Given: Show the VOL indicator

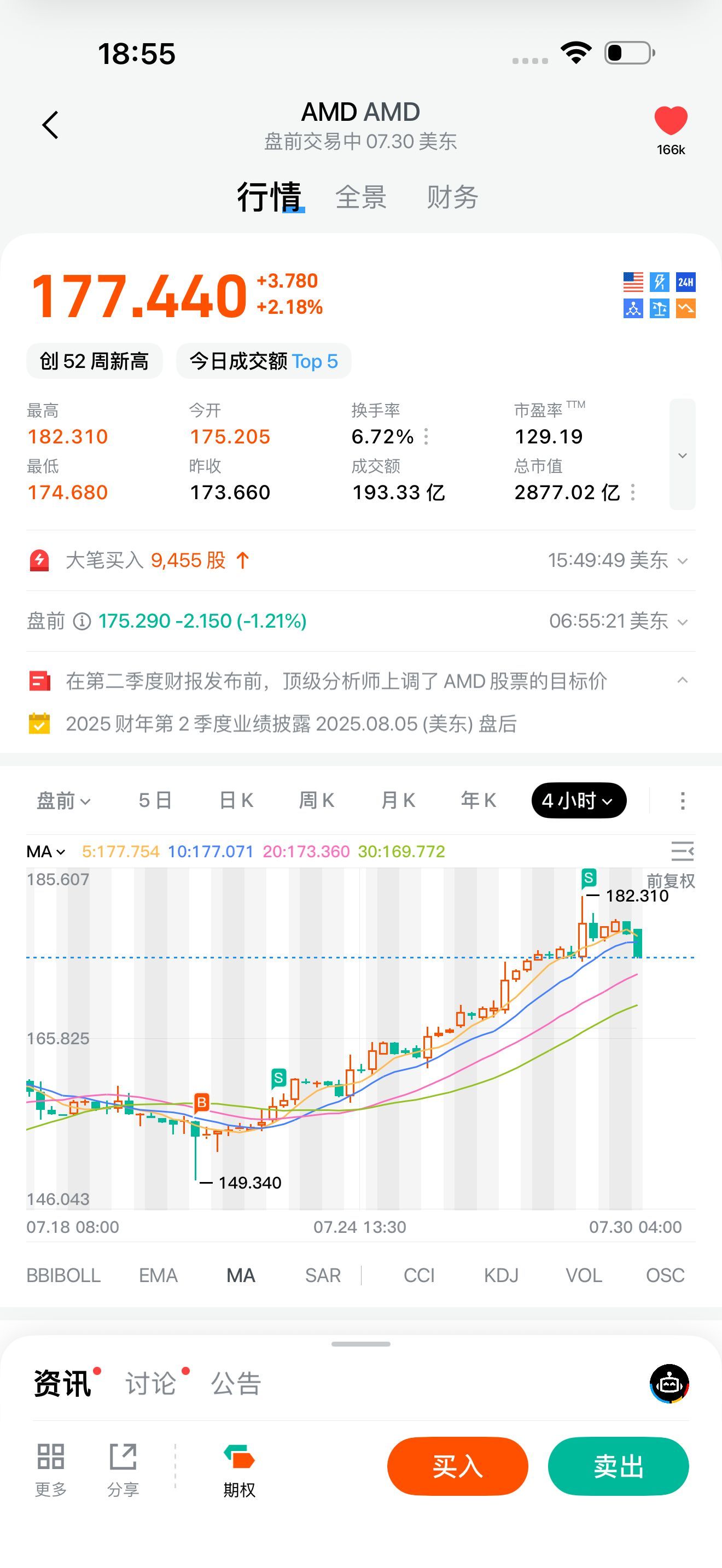Looking at the screenshot, I should click(583, 1275).
